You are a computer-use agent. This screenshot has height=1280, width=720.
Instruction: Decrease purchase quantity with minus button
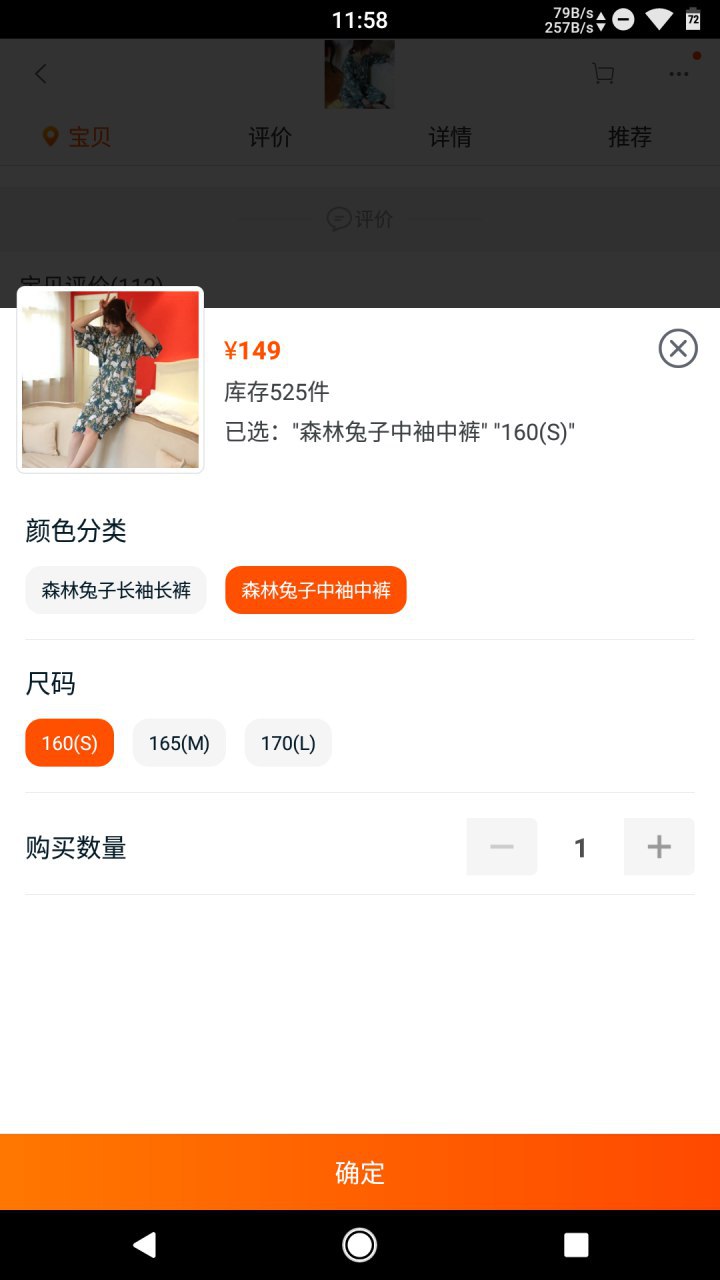(502, 847)
